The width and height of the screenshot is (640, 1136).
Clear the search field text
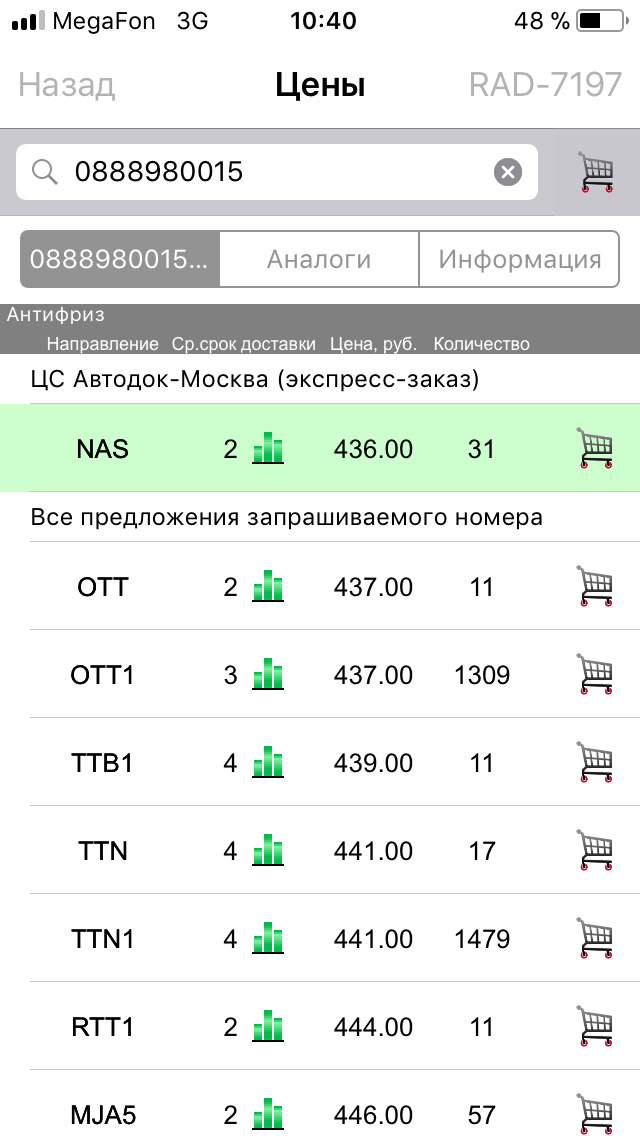click(508, 173)
